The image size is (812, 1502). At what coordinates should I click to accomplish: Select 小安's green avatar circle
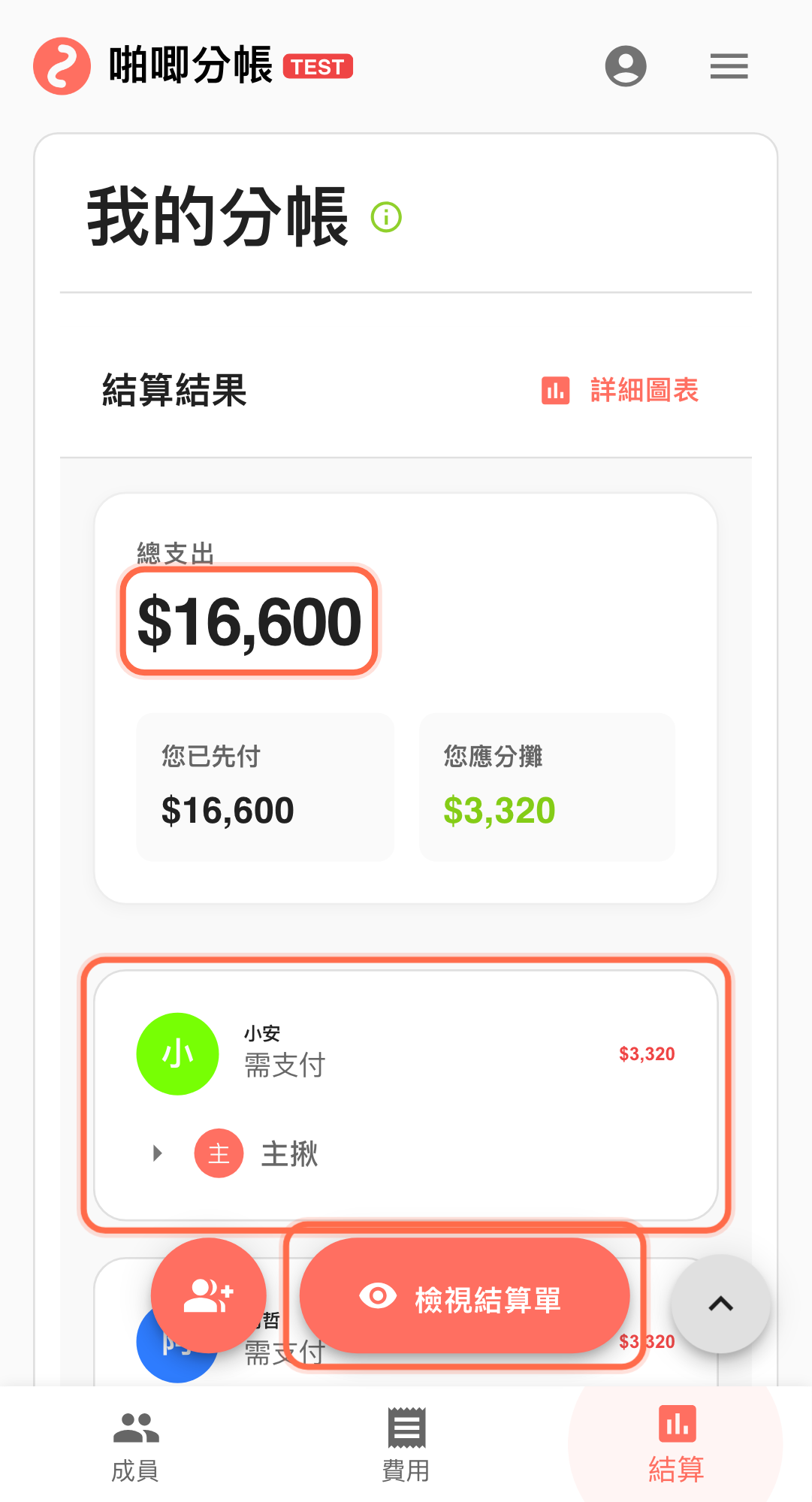coord(177,1053)
